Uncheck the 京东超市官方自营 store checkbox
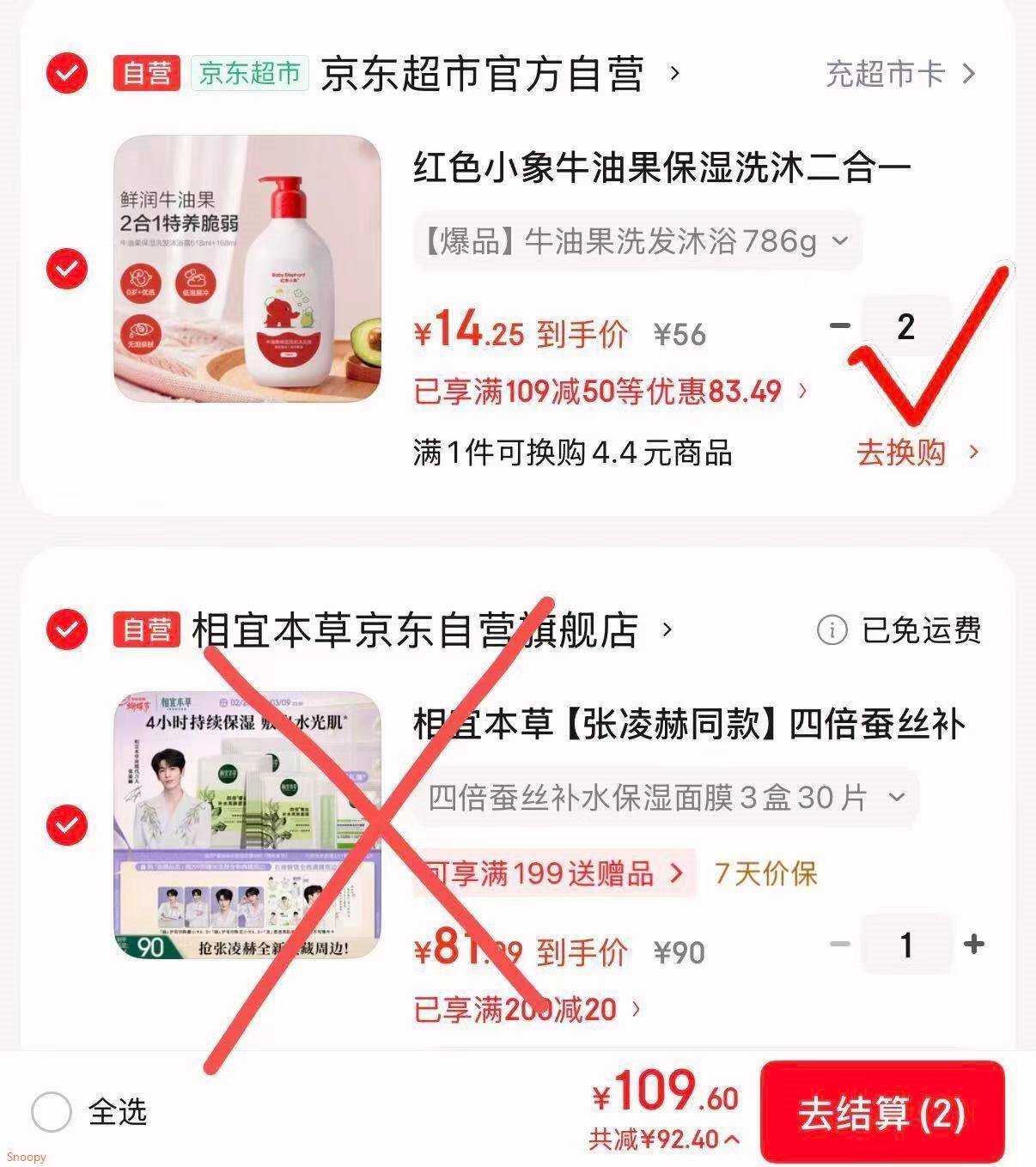The image size is (1036, 1167). (x=67, y=73)
